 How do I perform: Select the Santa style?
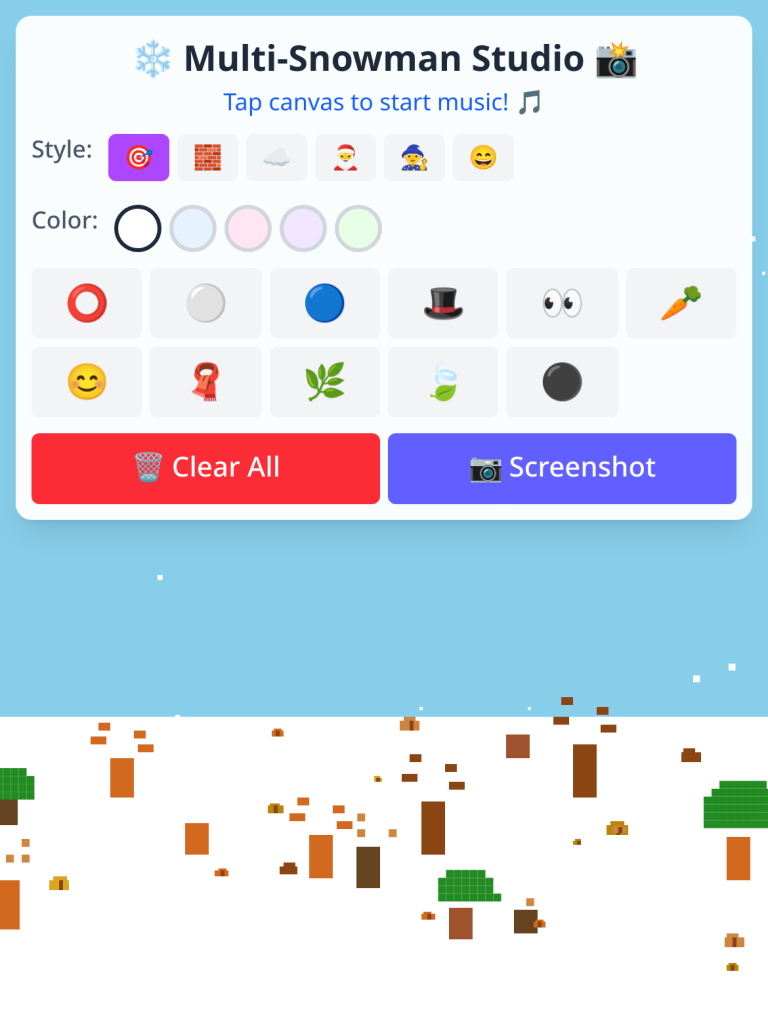[x=345, y=158]
